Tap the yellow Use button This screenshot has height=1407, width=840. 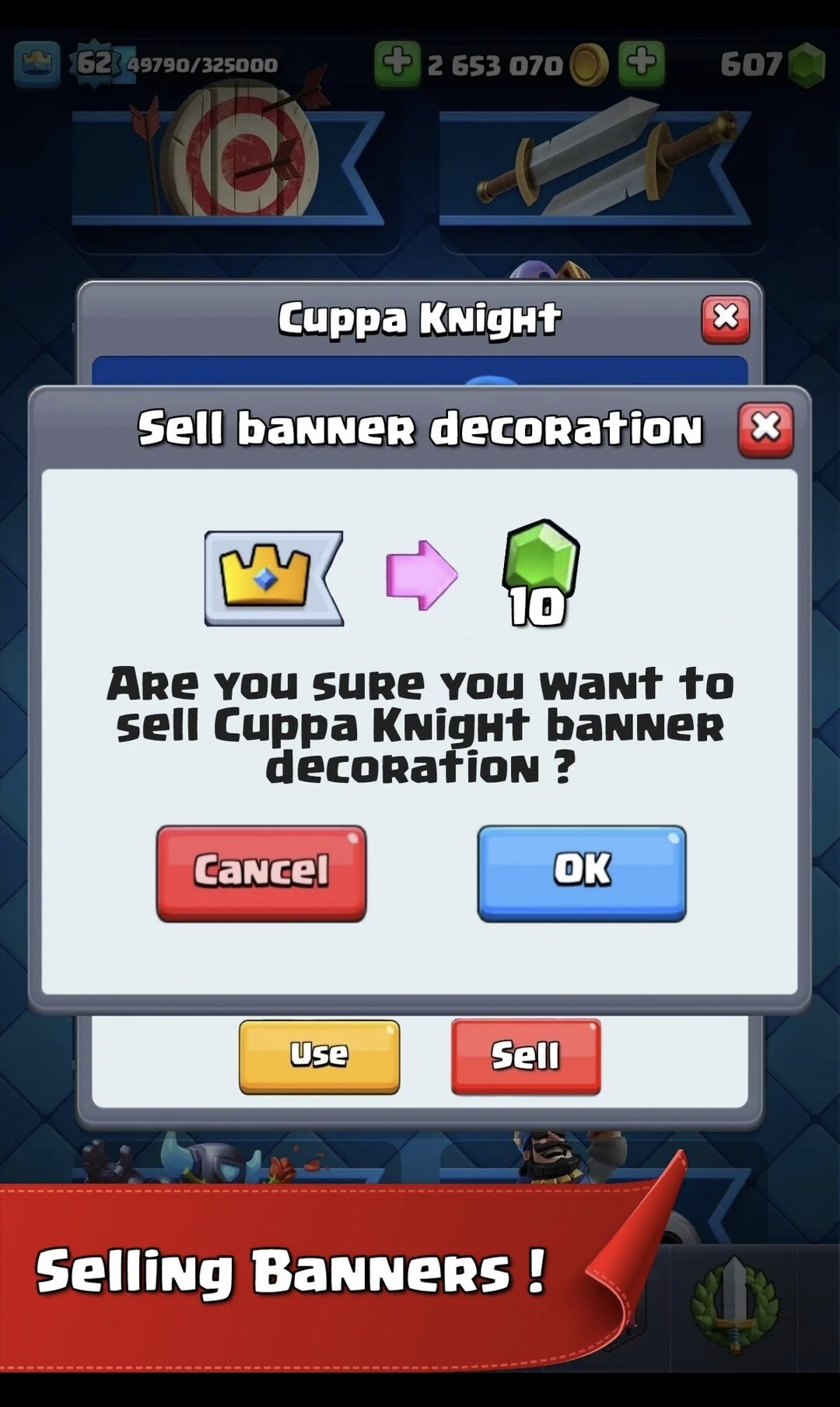(x=319, y=1057)
